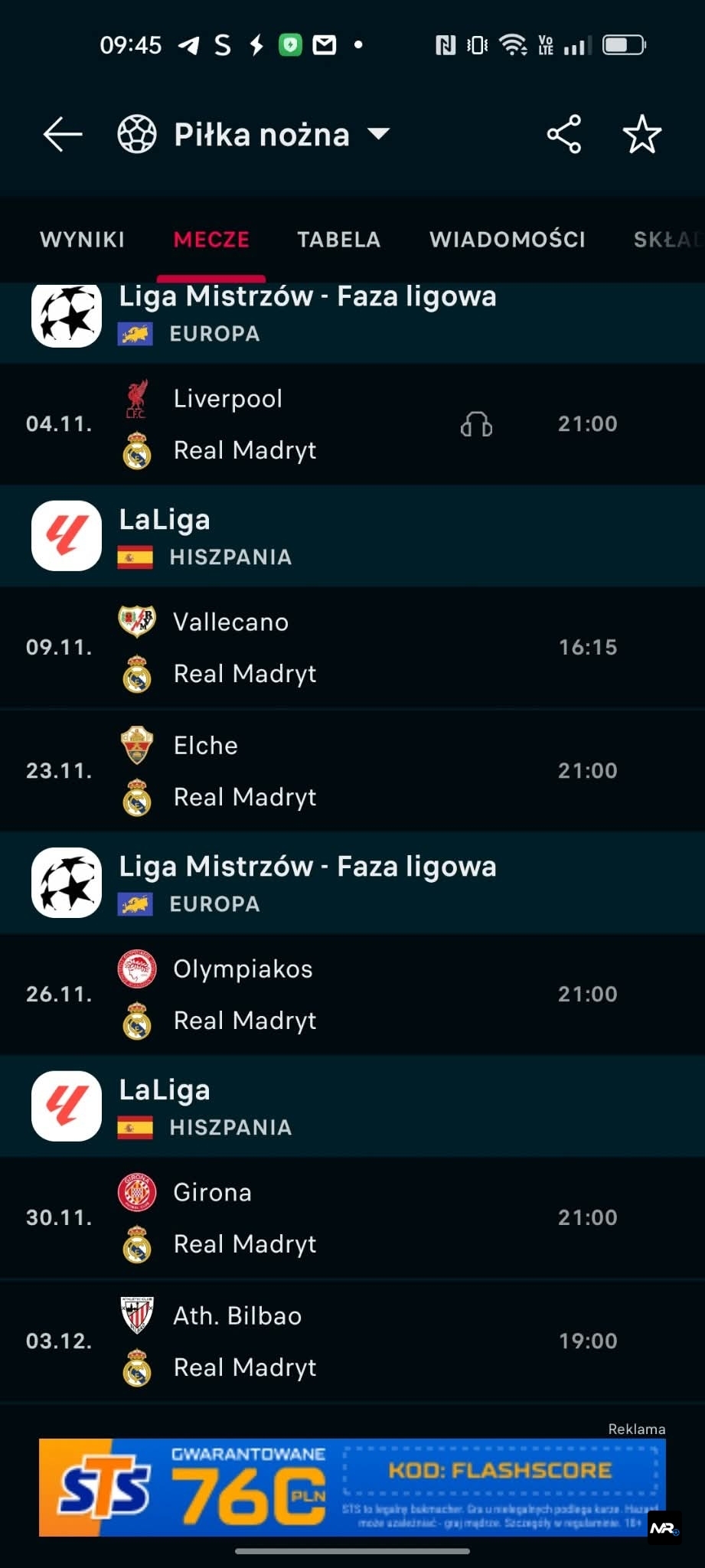705x1568 pixels.
Task: Switch to the TABELA tab
Action: (338, 240)
